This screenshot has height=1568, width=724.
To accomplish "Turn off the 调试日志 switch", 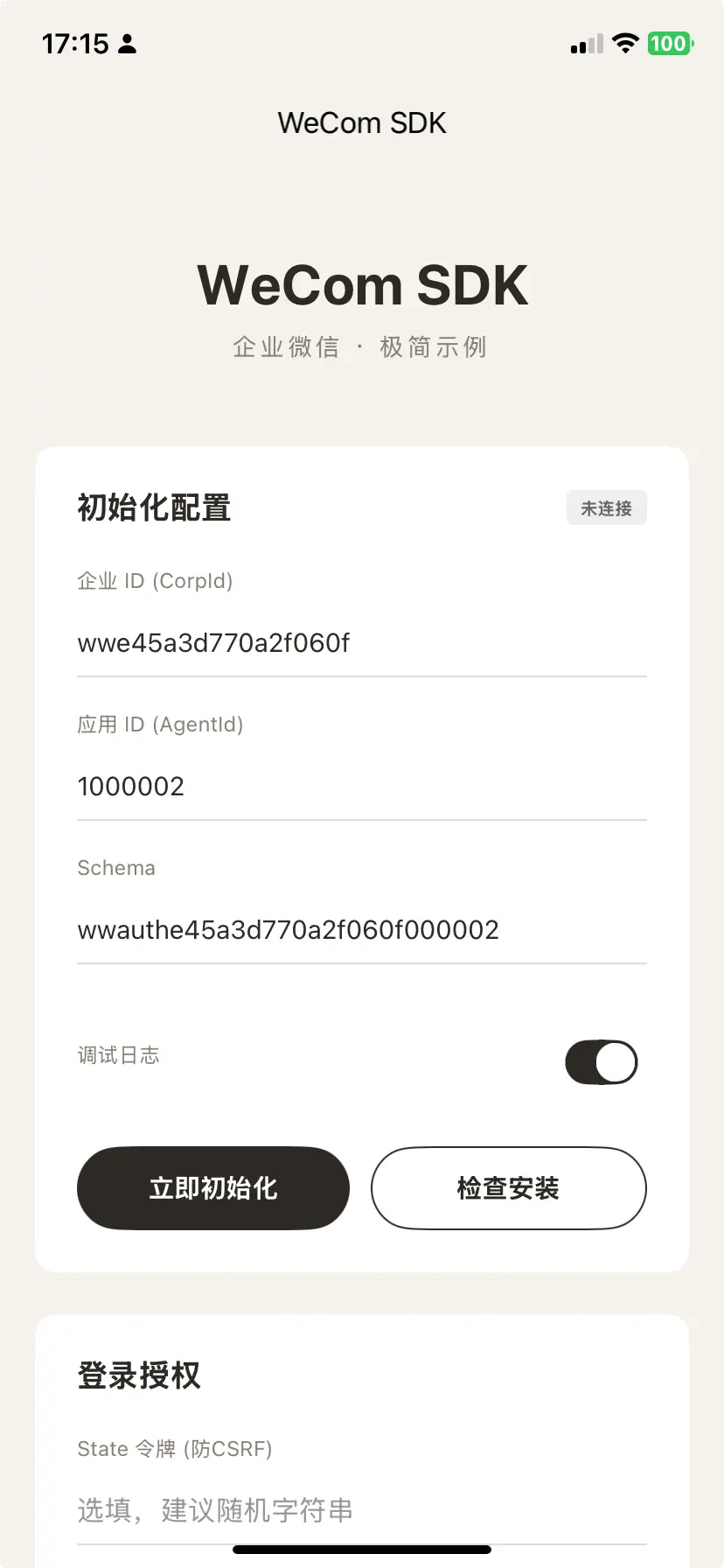I will (602, 1062).
